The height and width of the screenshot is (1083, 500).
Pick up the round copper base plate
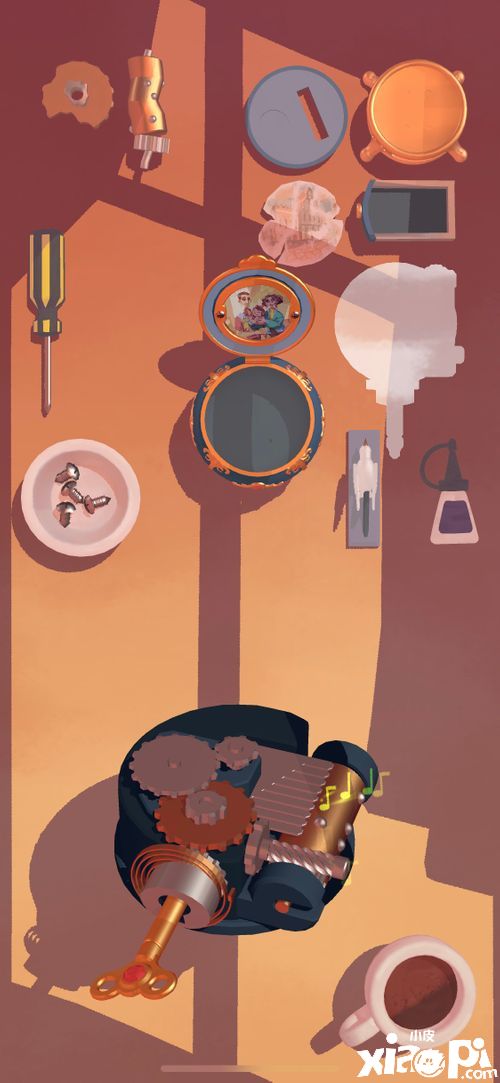pyautogui.click(x=416, y=111)
